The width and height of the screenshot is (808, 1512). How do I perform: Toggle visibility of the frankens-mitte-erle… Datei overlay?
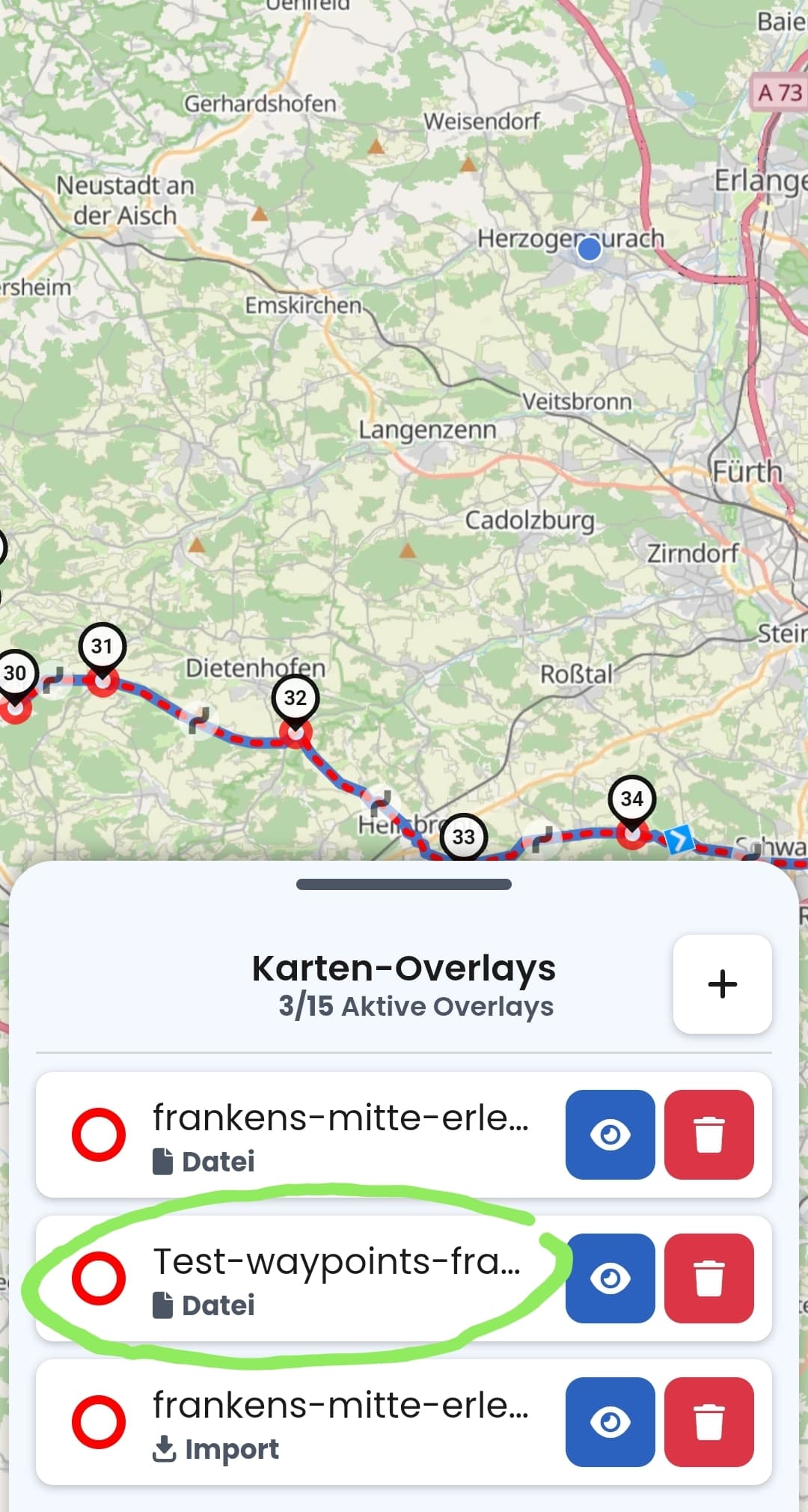coord(610,1134)
